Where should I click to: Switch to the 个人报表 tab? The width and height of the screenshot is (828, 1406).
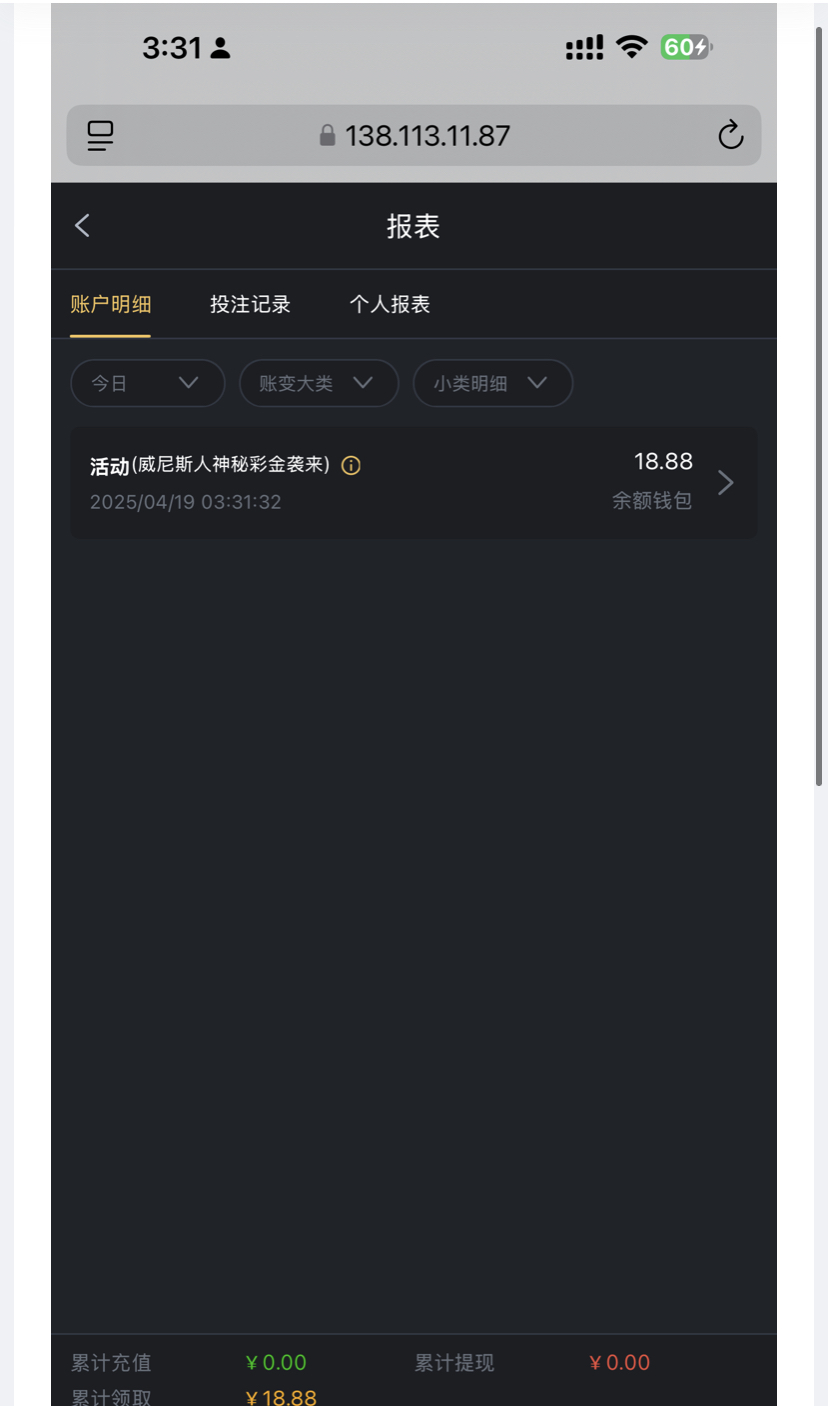coord(389,304)
